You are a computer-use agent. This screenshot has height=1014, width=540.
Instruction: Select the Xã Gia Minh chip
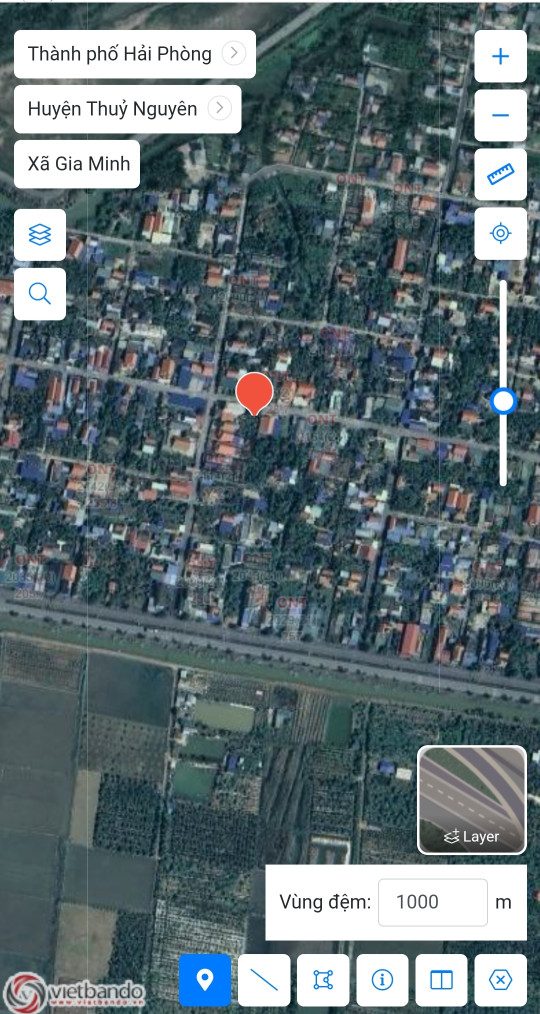pyautogui.click(x=77, y=164)
